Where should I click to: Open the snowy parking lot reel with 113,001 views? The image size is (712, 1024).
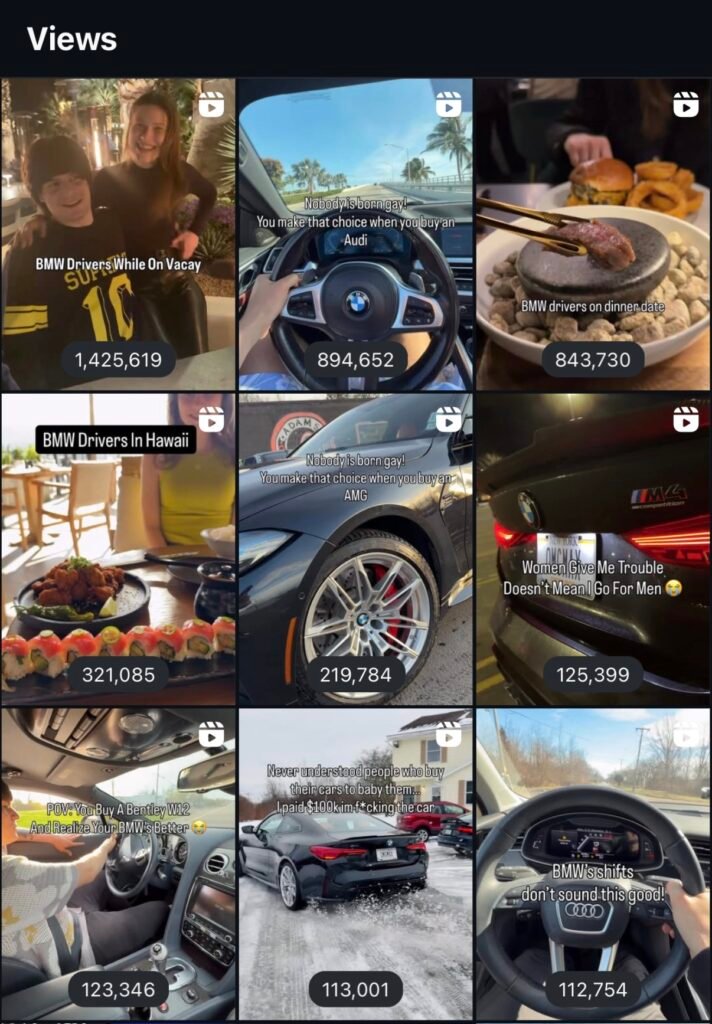point(355,864)
